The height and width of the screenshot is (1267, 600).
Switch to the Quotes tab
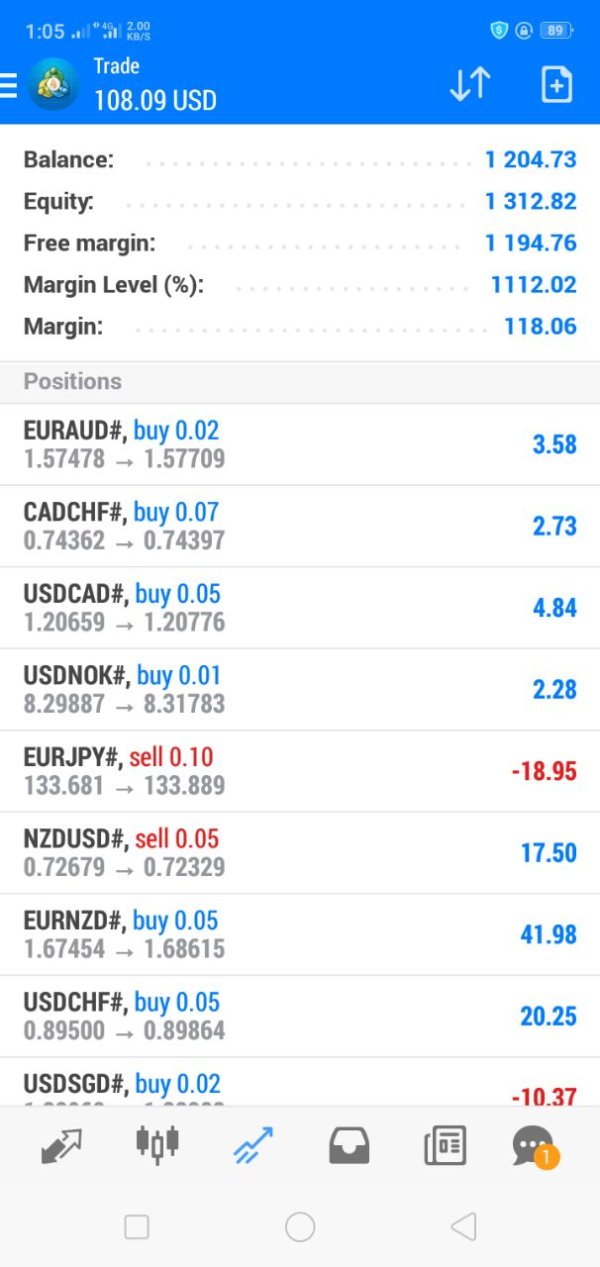(x=62, y=1145)
